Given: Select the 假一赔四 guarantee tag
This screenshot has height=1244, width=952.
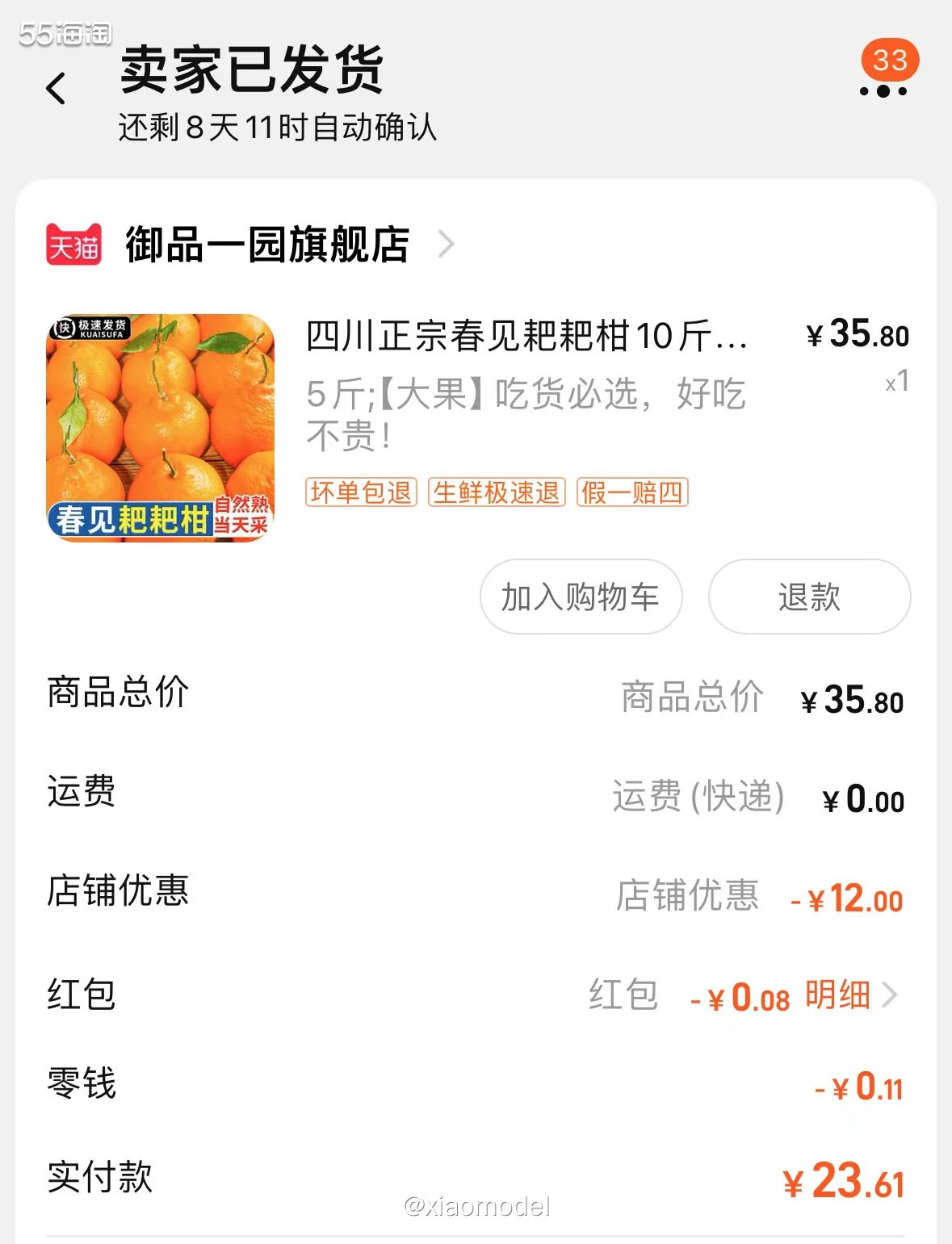Looking at the screenshot, I should pyautogui.click(x=632, y=495).
